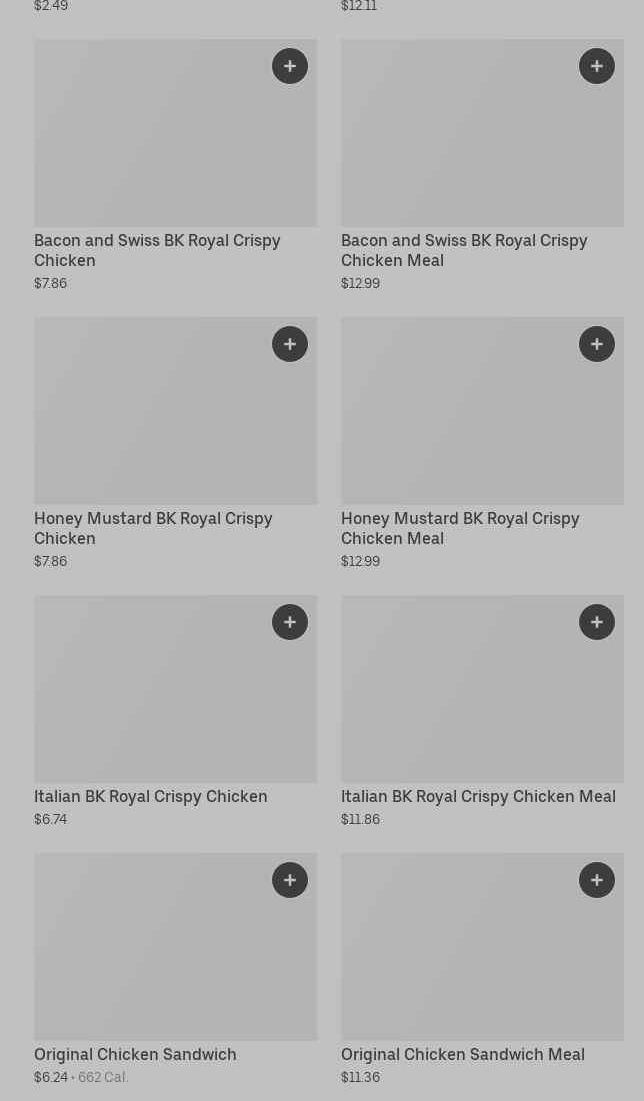
Task: Open Italian BK Royal Crispy Chicken item
Action: pyautogui.click(x=151, y=796)
